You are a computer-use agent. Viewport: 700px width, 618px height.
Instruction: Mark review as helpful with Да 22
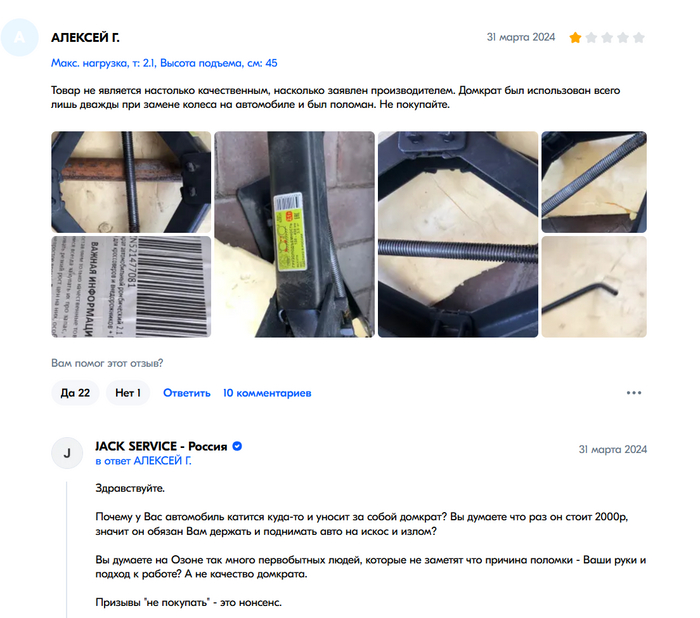pyautogui.click(x=75, y=393)
